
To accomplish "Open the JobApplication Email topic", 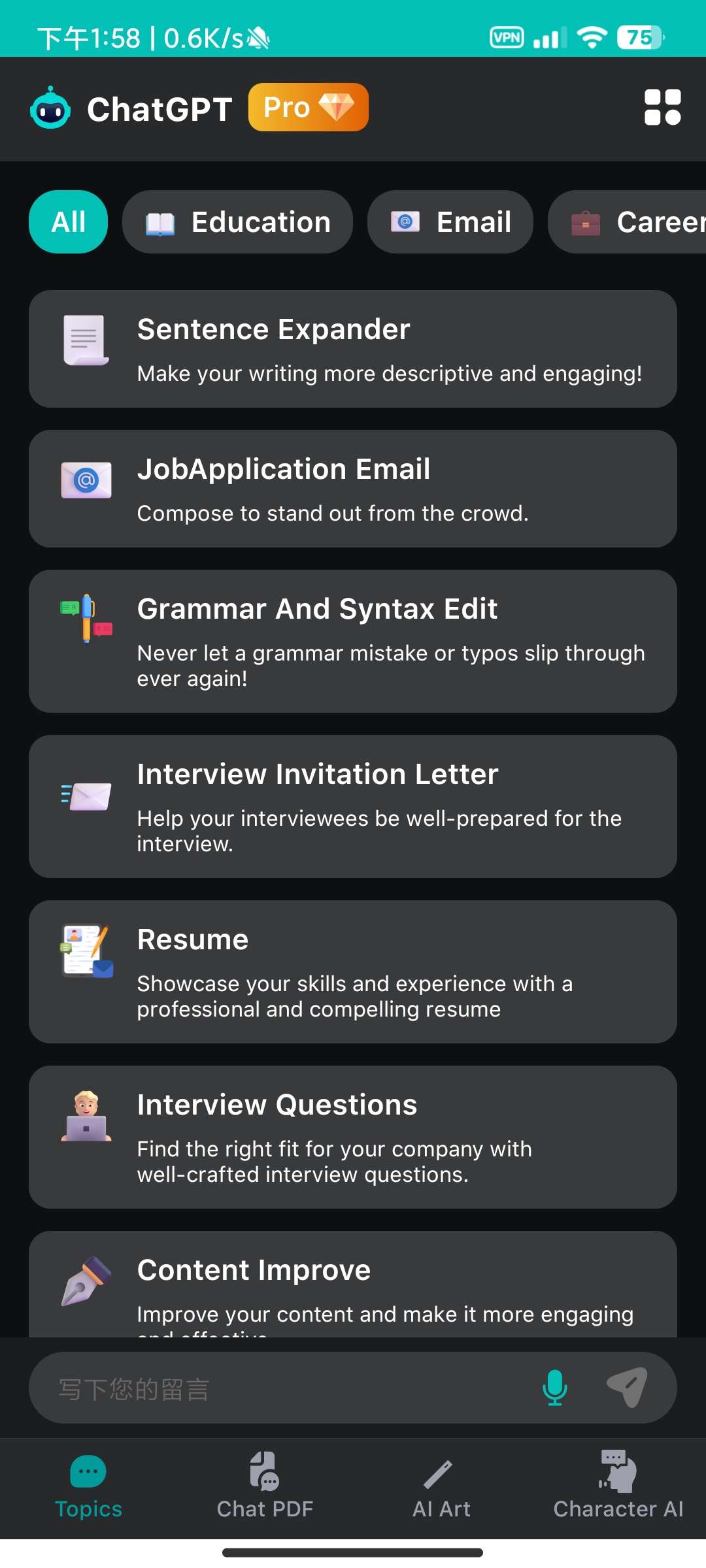I will coord(353,489).
